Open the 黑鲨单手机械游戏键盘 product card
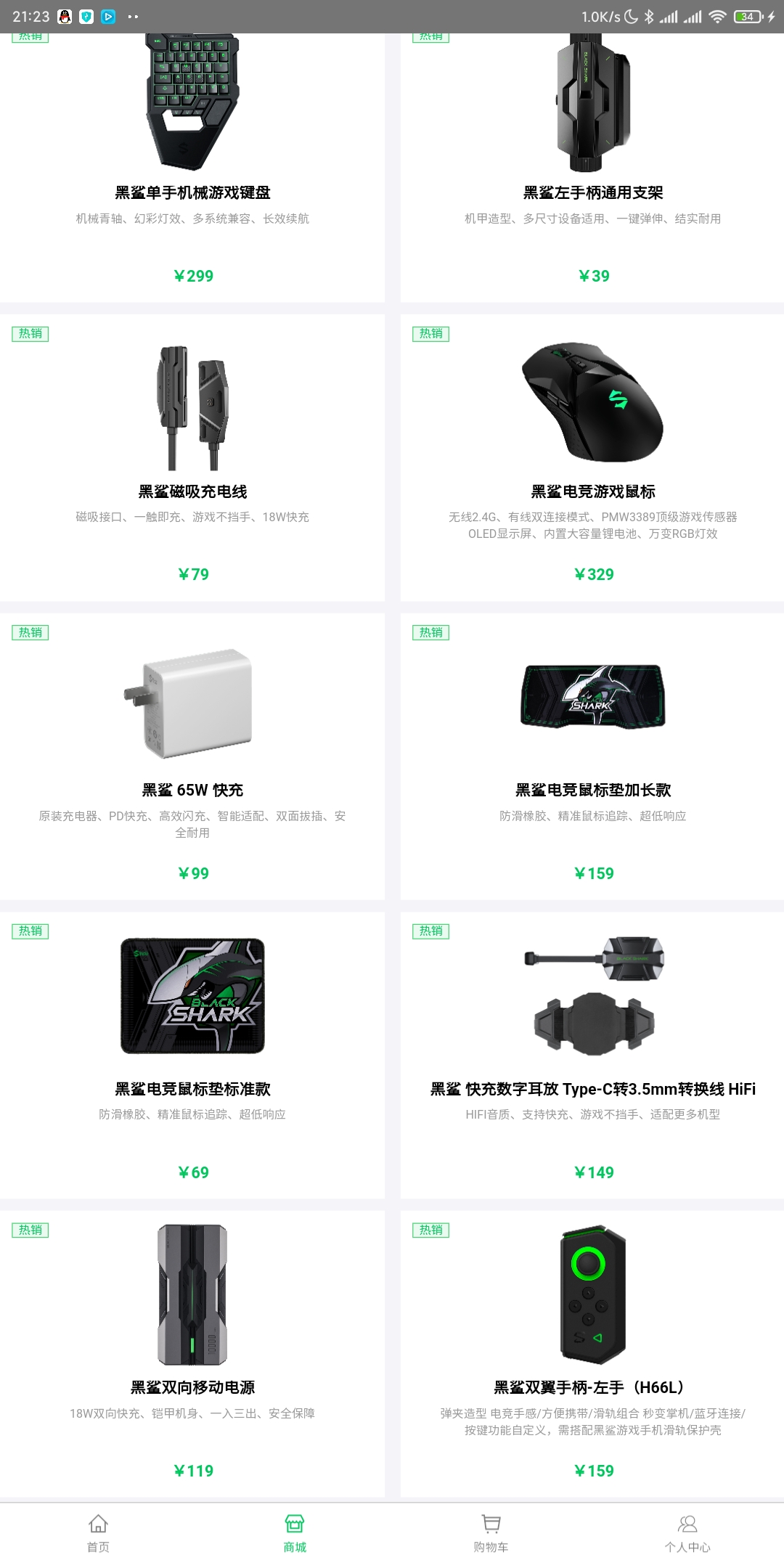This screenshot has width=784, height=1568. [192, 168]
